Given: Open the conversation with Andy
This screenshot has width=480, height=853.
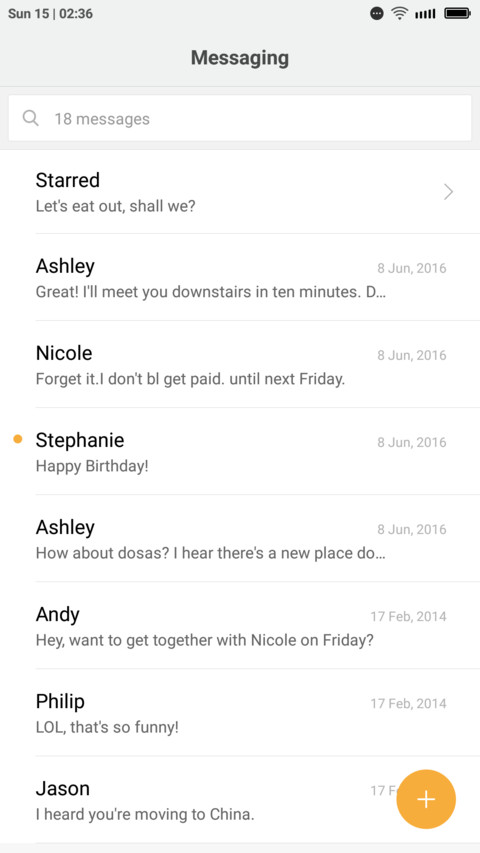Looking at the screenshot, I should 240,626.
